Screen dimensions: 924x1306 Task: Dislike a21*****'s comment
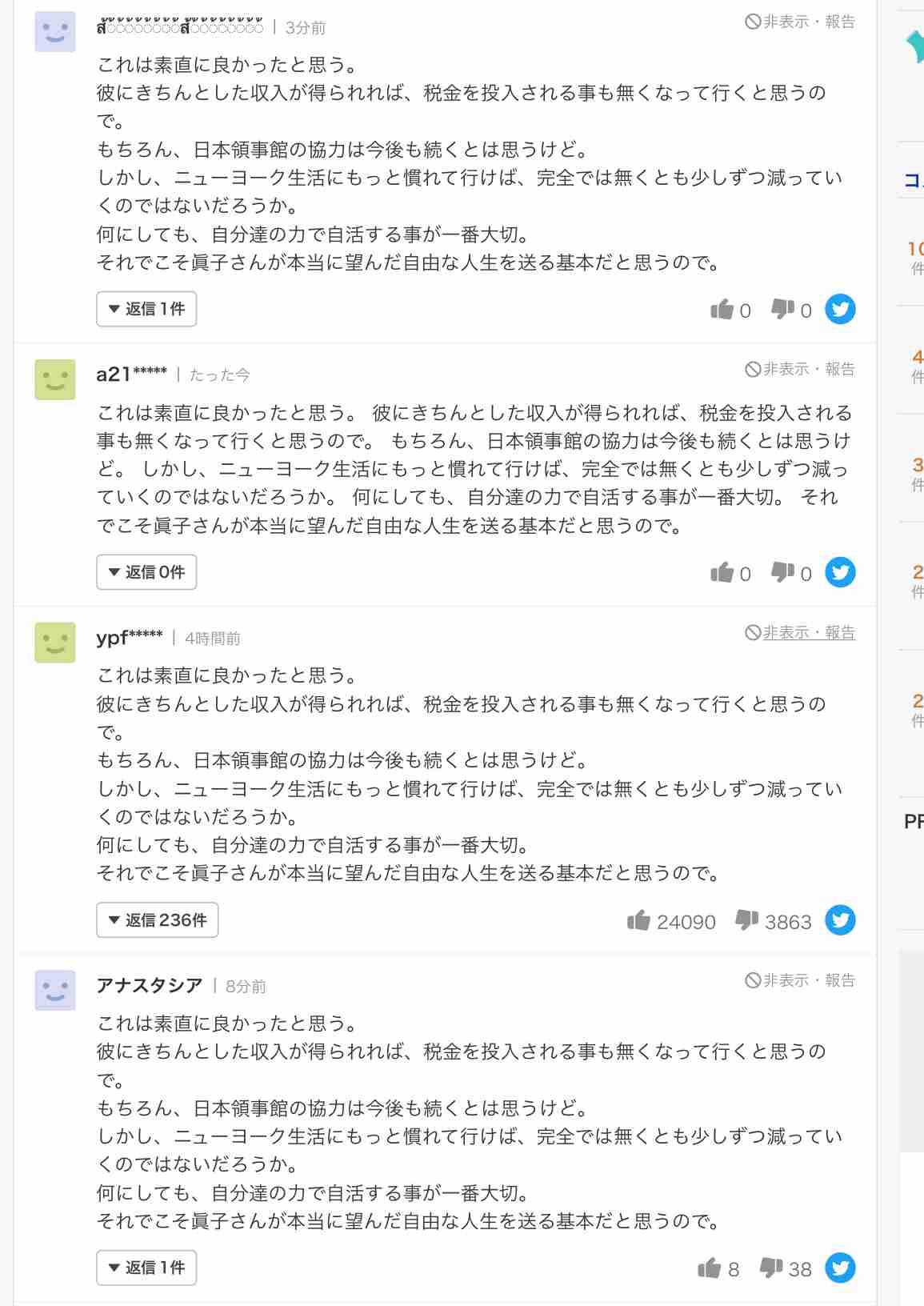click(782, 572)
